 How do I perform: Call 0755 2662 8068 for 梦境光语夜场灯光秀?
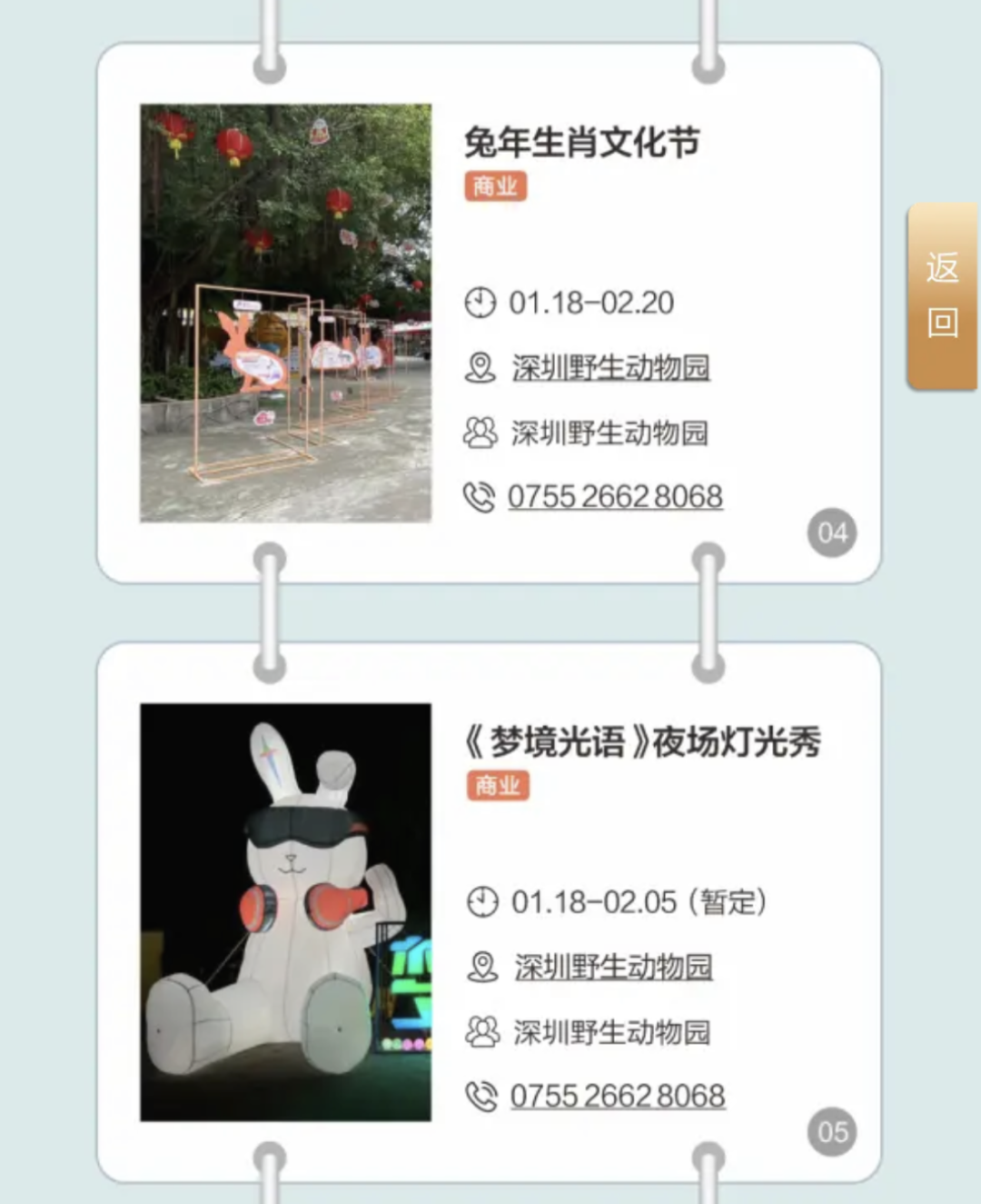point(618,1096)
